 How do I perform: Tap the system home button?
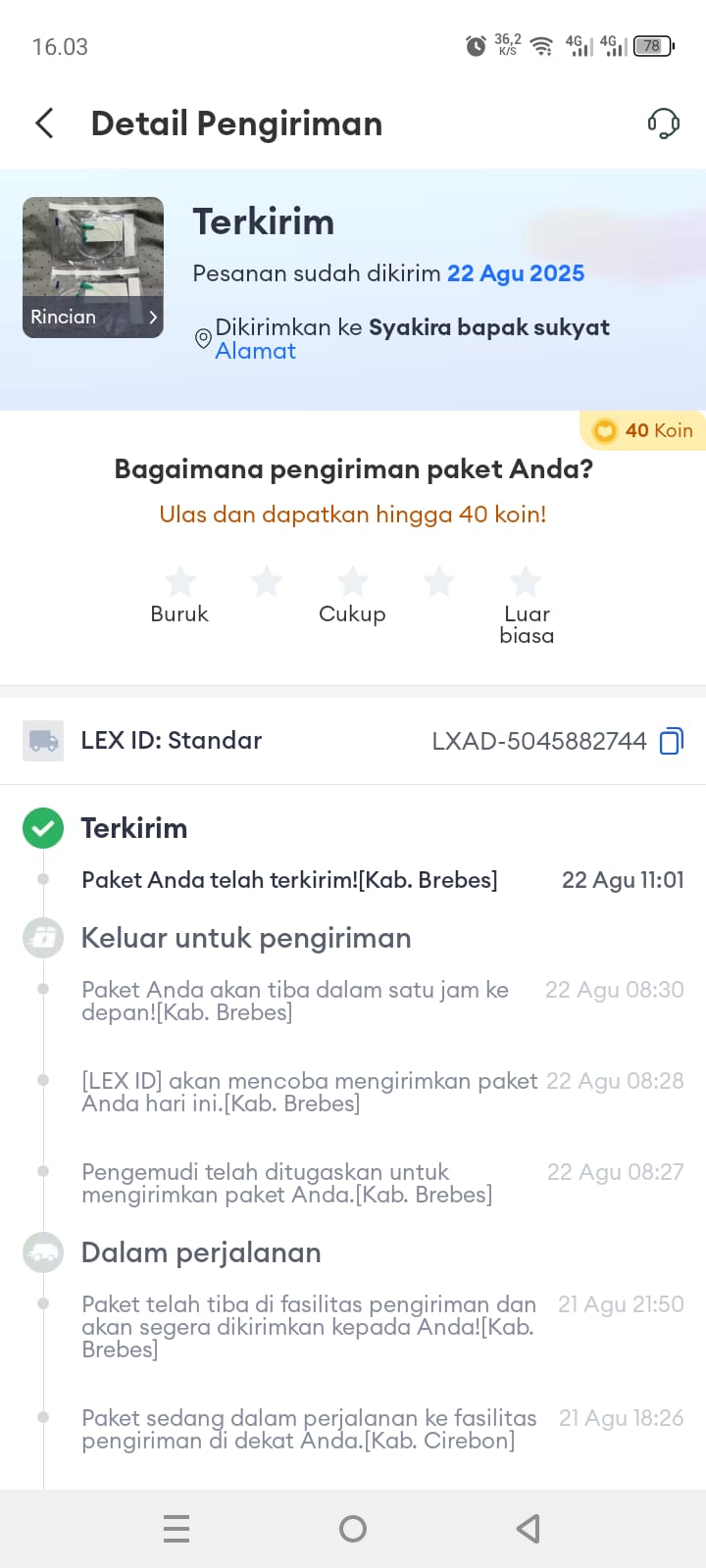point(353,1529)
